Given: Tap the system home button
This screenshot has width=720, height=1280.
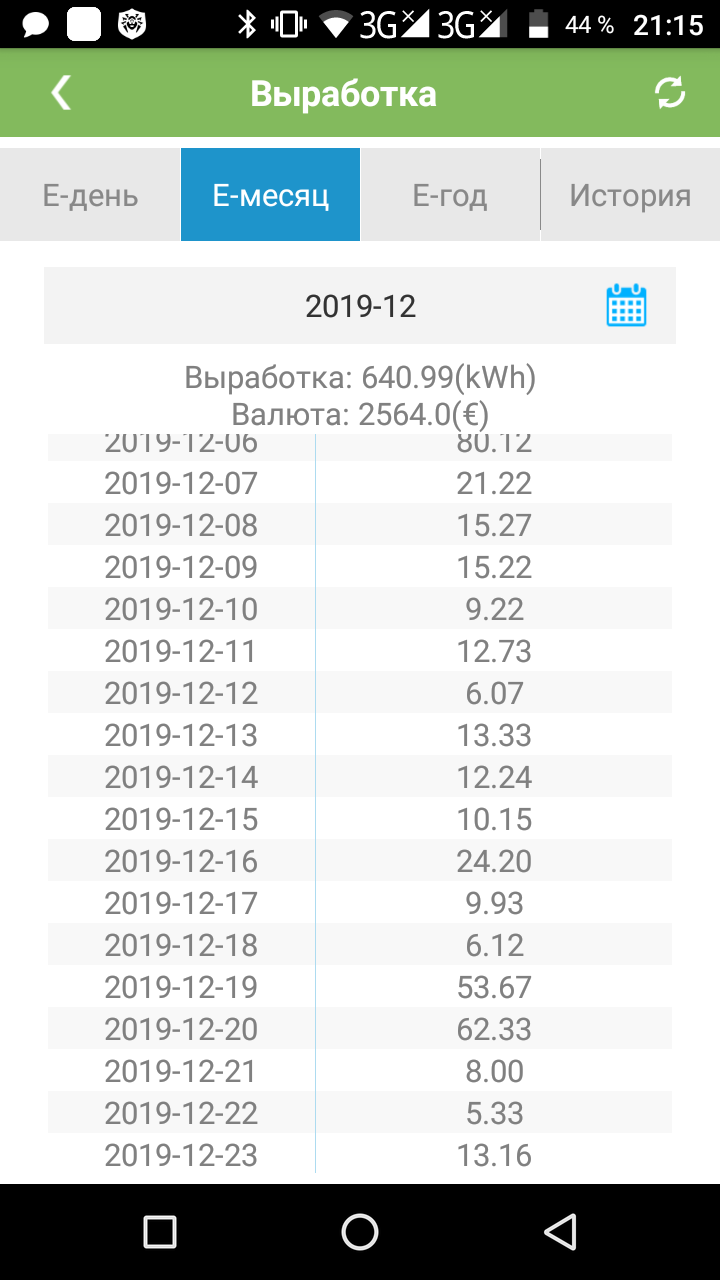Looking at the screenshot, I should [x=360, y=1231].
